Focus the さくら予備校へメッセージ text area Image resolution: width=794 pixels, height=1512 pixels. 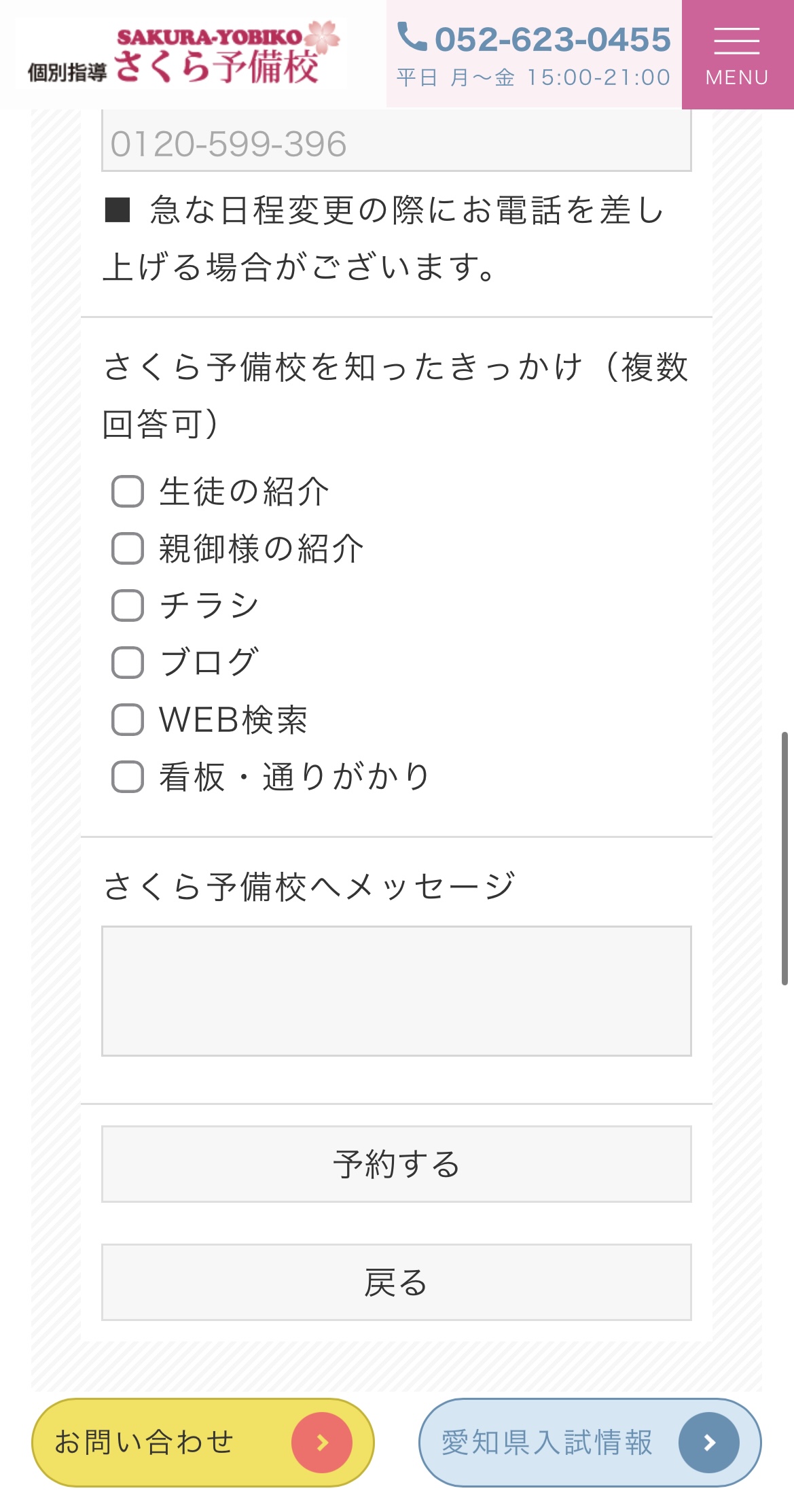[397, 991]
